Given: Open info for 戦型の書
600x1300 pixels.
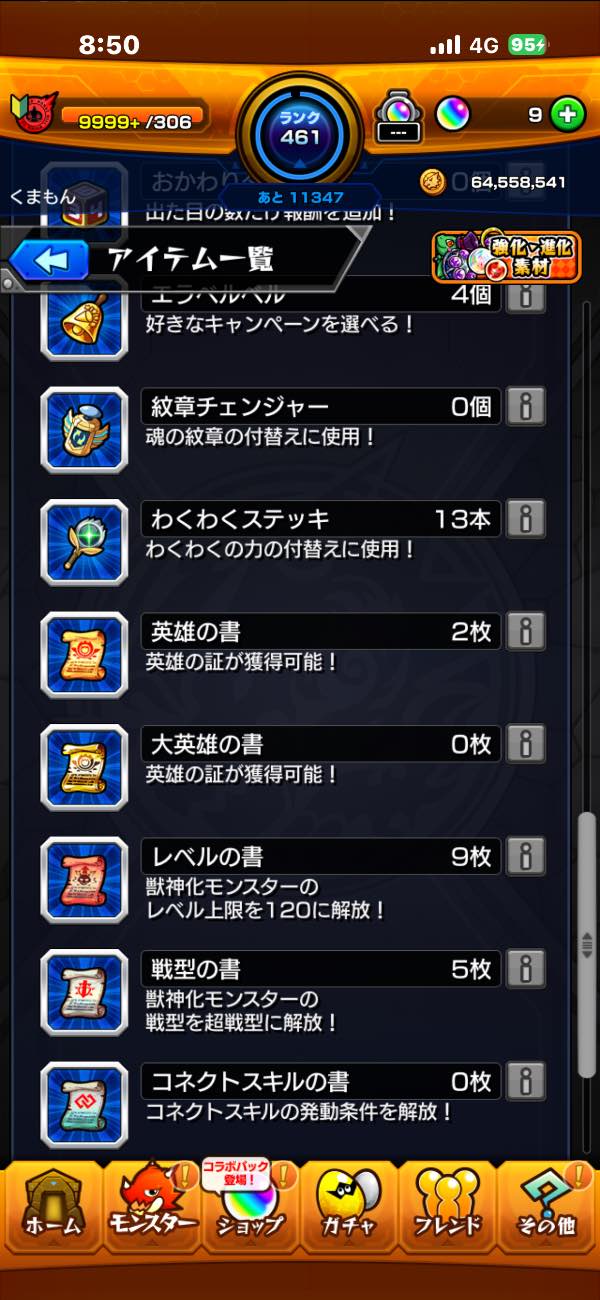Looking at the screenshot, I should coord(526,969).
